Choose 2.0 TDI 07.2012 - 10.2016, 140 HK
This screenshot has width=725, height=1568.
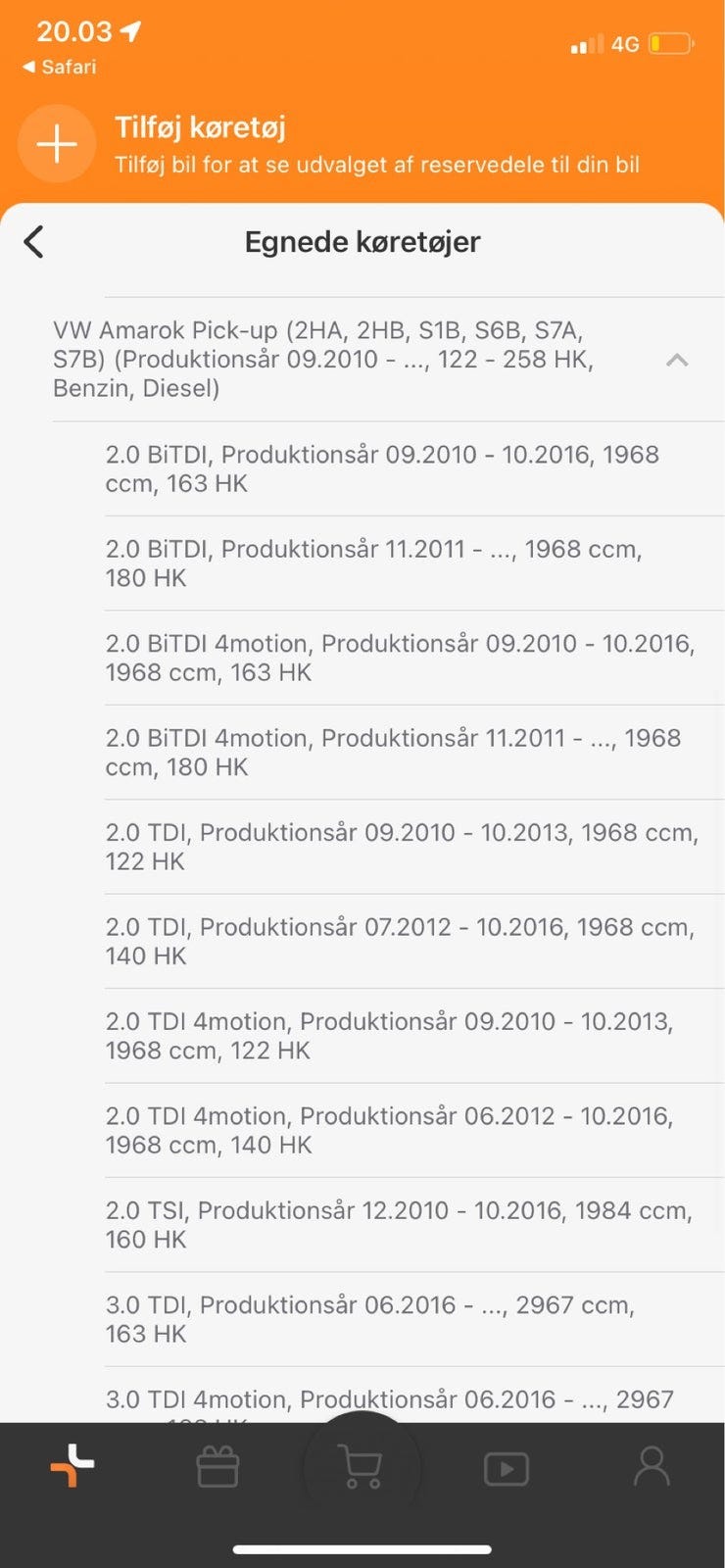tap(400, 941)
